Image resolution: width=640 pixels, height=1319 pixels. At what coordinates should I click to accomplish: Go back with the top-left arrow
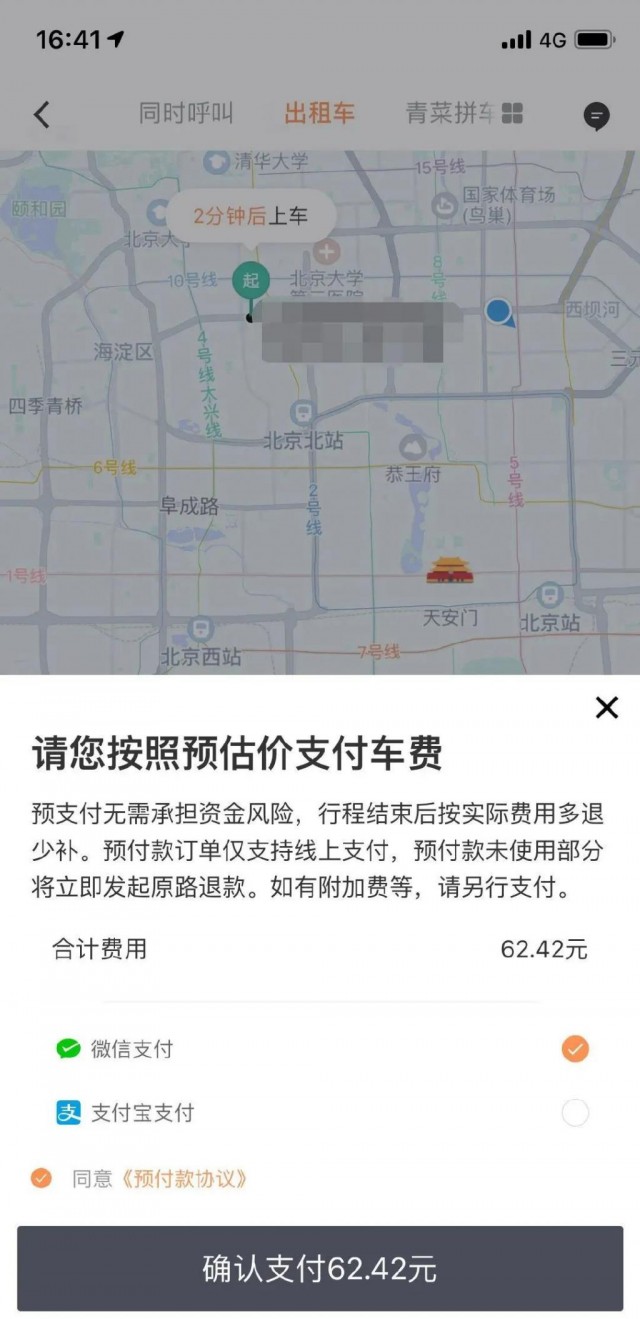[41, 114]
